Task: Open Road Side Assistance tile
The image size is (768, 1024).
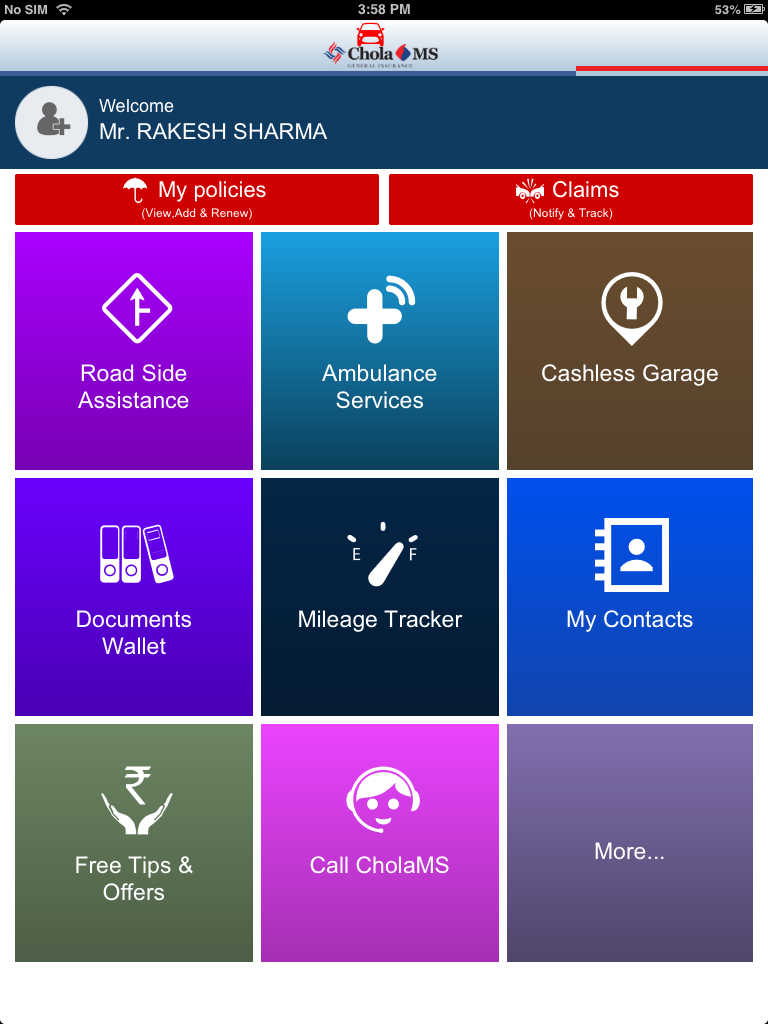Action: (x=134, y=351)
